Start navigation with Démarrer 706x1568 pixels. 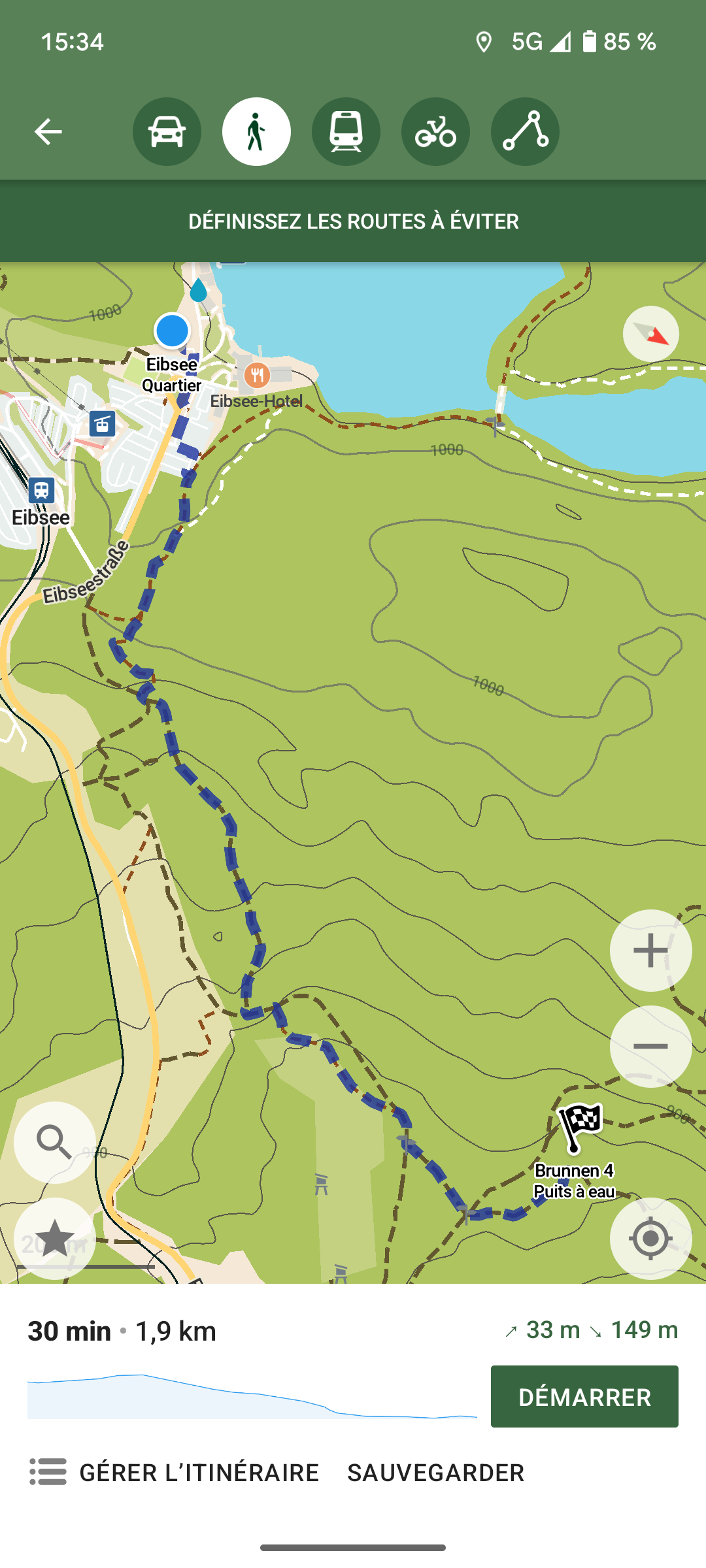pos(584,1397)
